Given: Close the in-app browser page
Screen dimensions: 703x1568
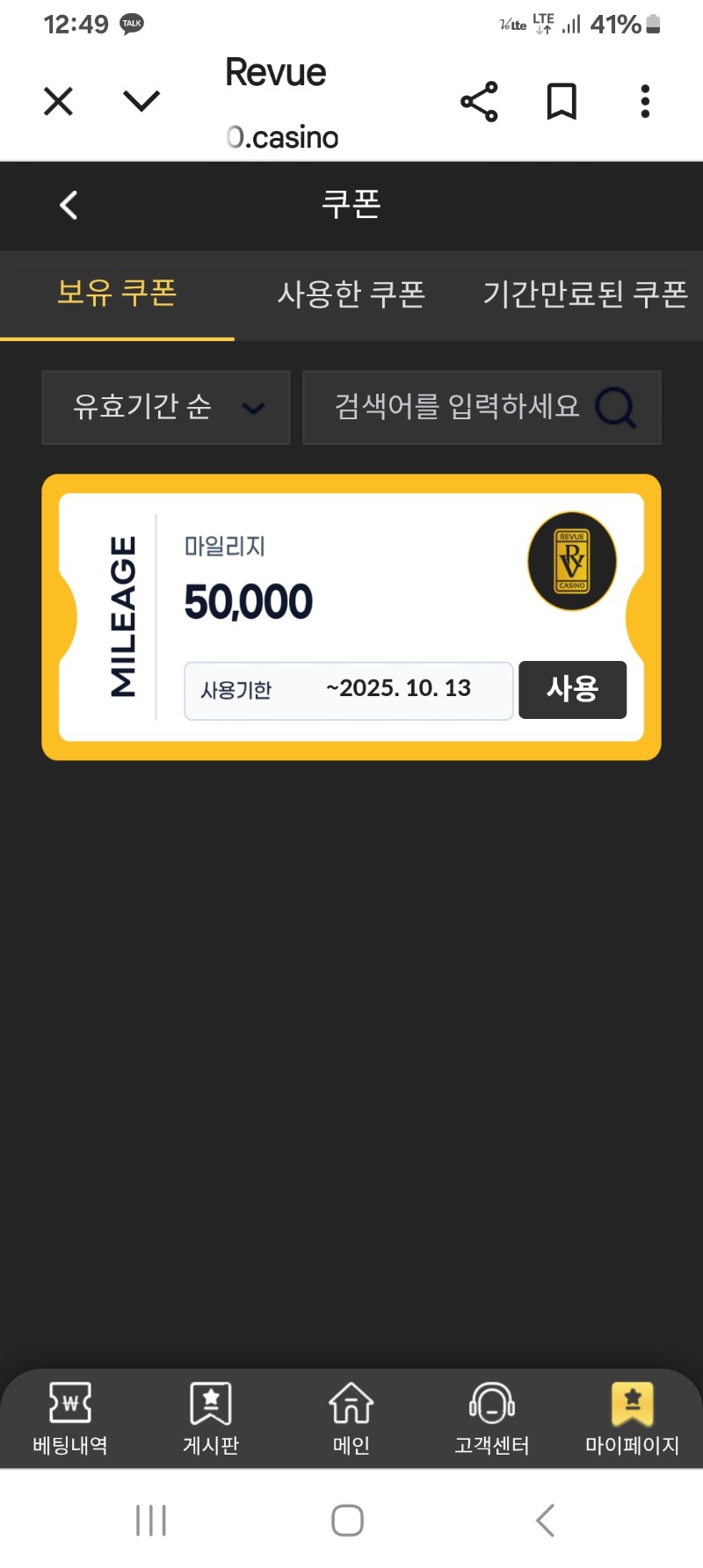Looking at the screenshot, I should click(58, 102).
